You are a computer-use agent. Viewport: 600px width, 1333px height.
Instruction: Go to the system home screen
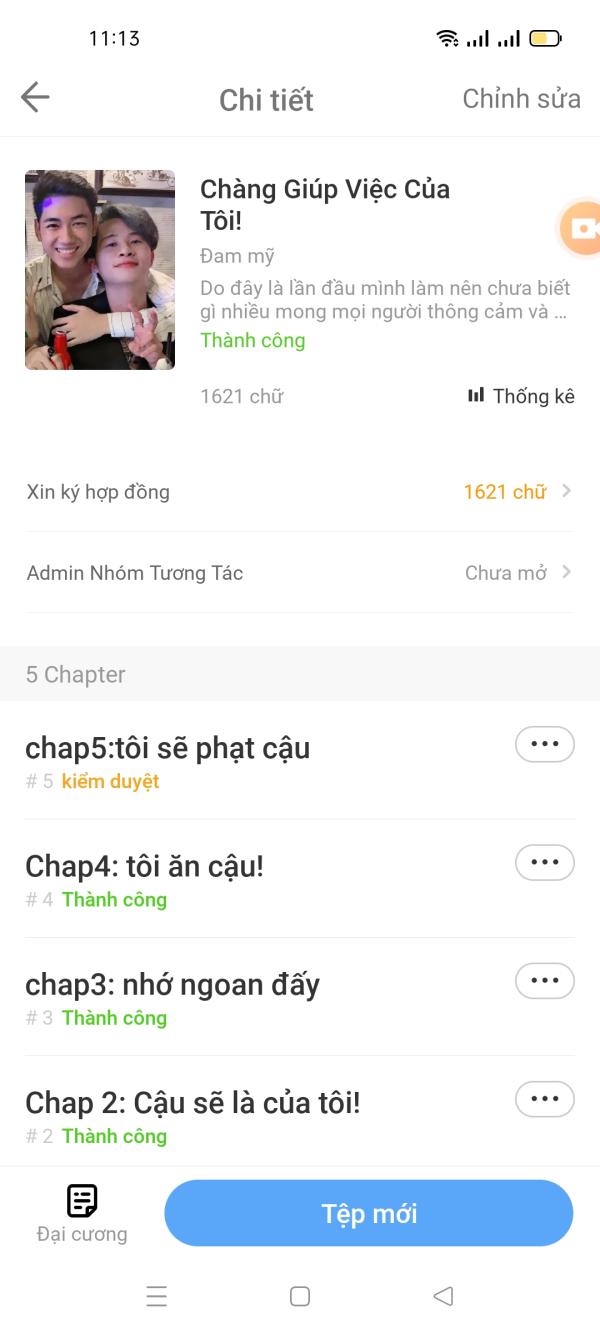300,1296
